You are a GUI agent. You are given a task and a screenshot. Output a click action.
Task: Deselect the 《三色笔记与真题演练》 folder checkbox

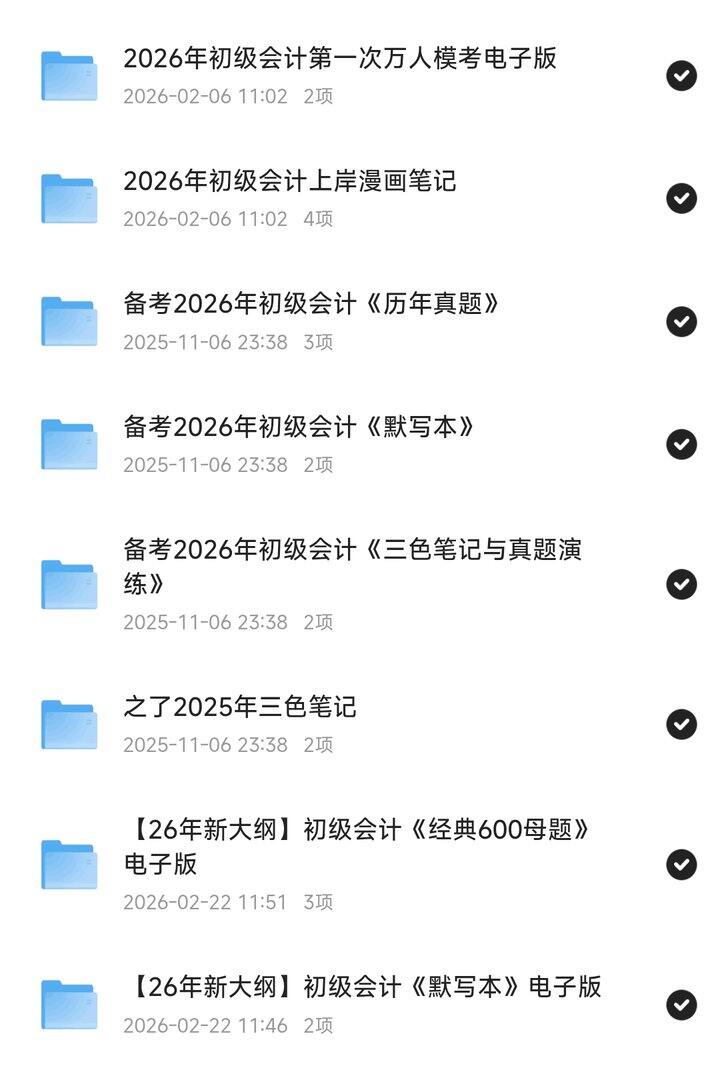[x=681, y=584]
